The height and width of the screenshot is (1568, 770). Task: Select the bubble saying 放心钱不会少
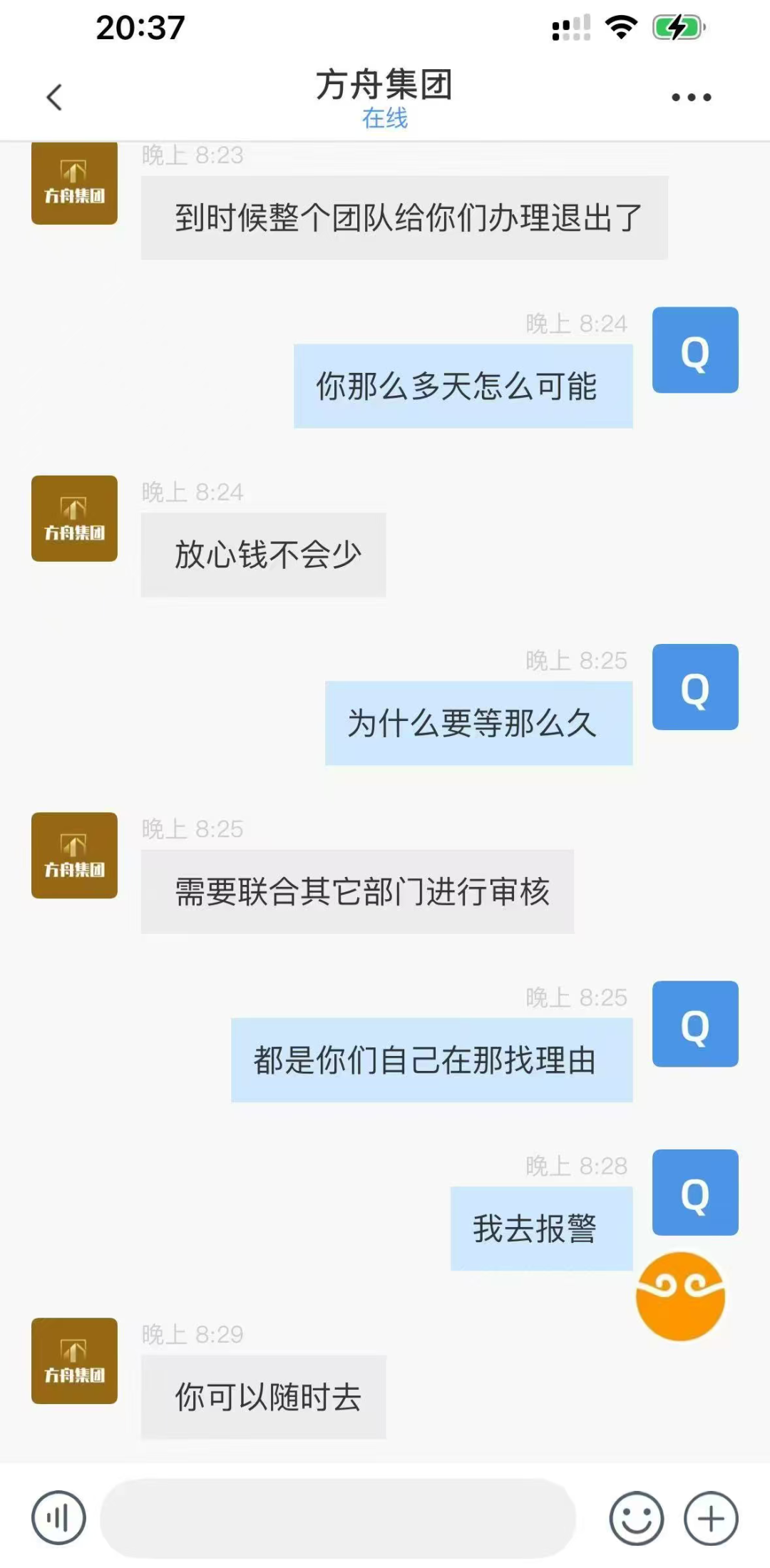click(x=264, y=555)
